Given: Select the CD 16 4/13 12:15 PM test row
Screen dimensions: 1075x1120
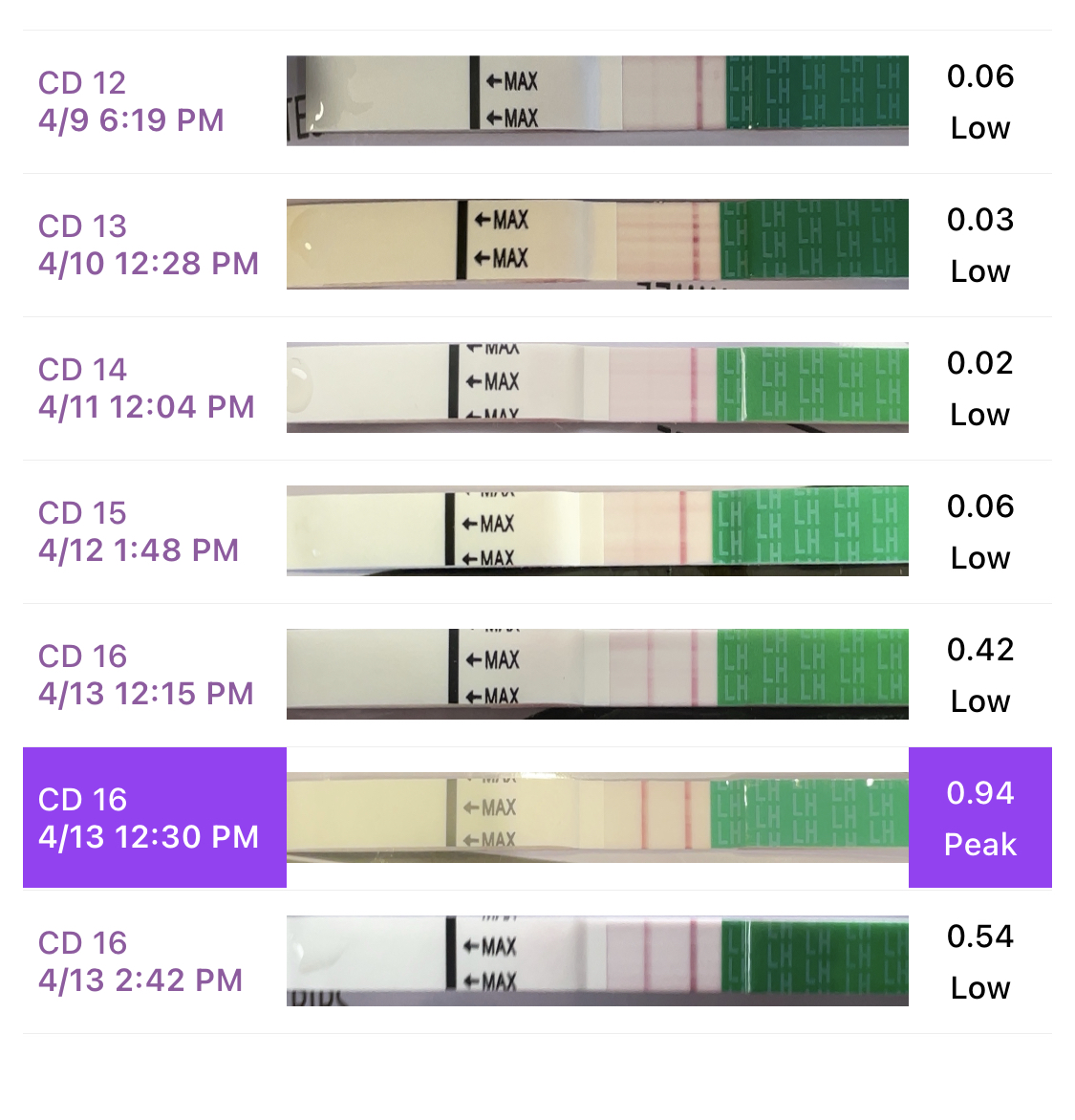Looking at the screenshot, I should pos(537,675).
